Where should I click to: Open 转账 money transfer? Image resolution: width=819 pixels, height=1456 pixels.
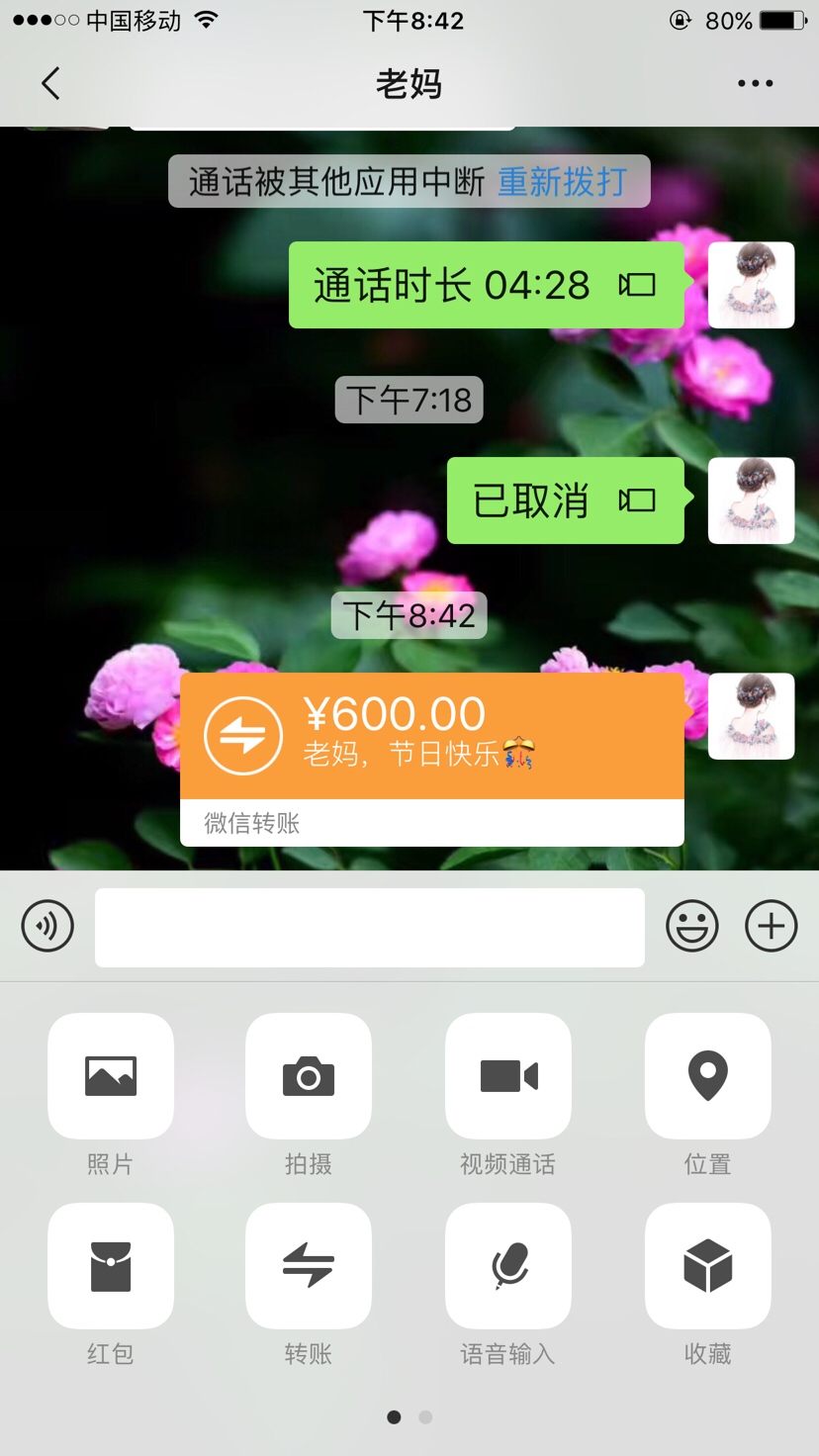click(309, 1266)
